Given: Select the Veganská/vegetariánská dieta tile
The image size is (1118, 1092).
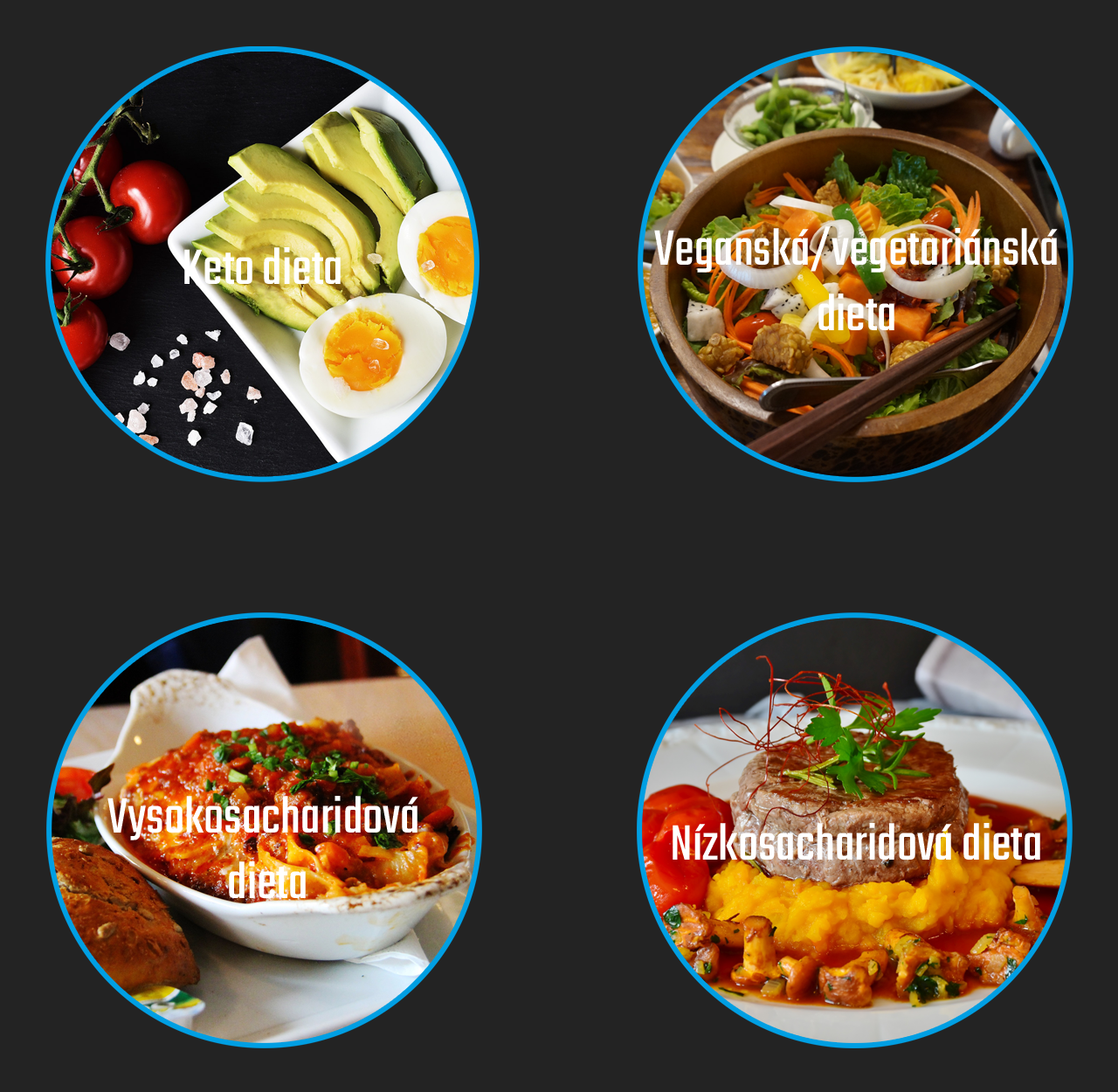Looking at the screenshot, I should (855, 264).
